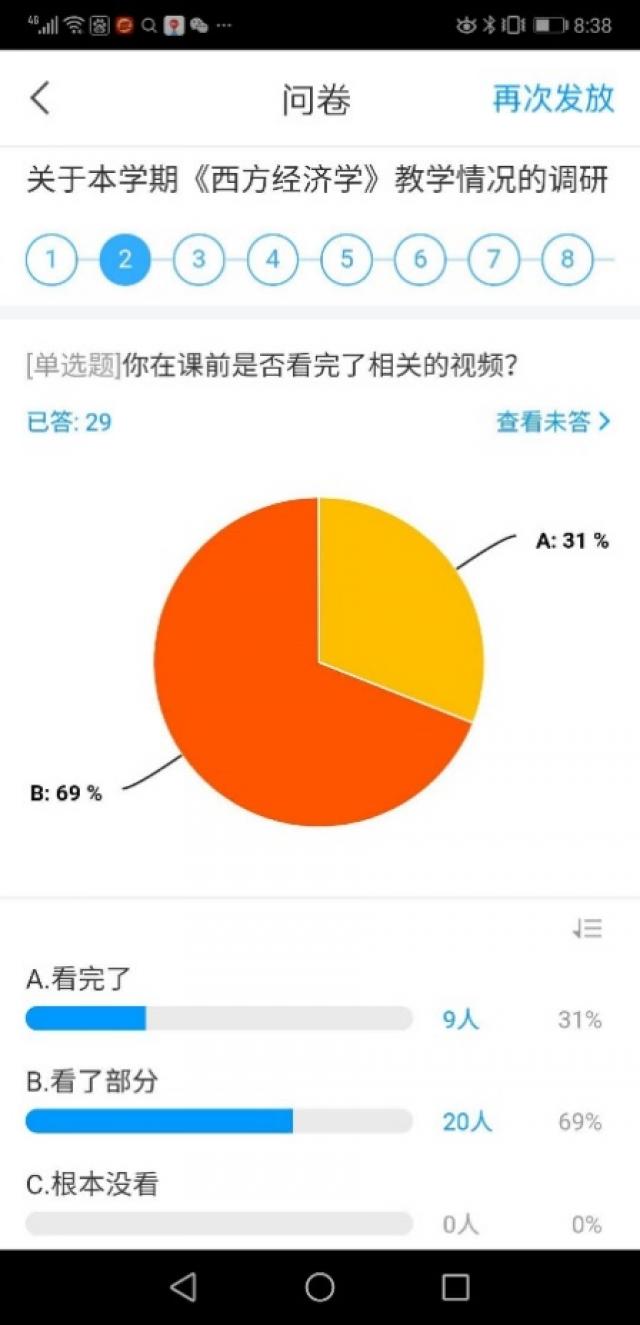Tap 再次发放 to reissue the questionnaire
Viewport: 640px width, 1325px height.
point(553,99)
